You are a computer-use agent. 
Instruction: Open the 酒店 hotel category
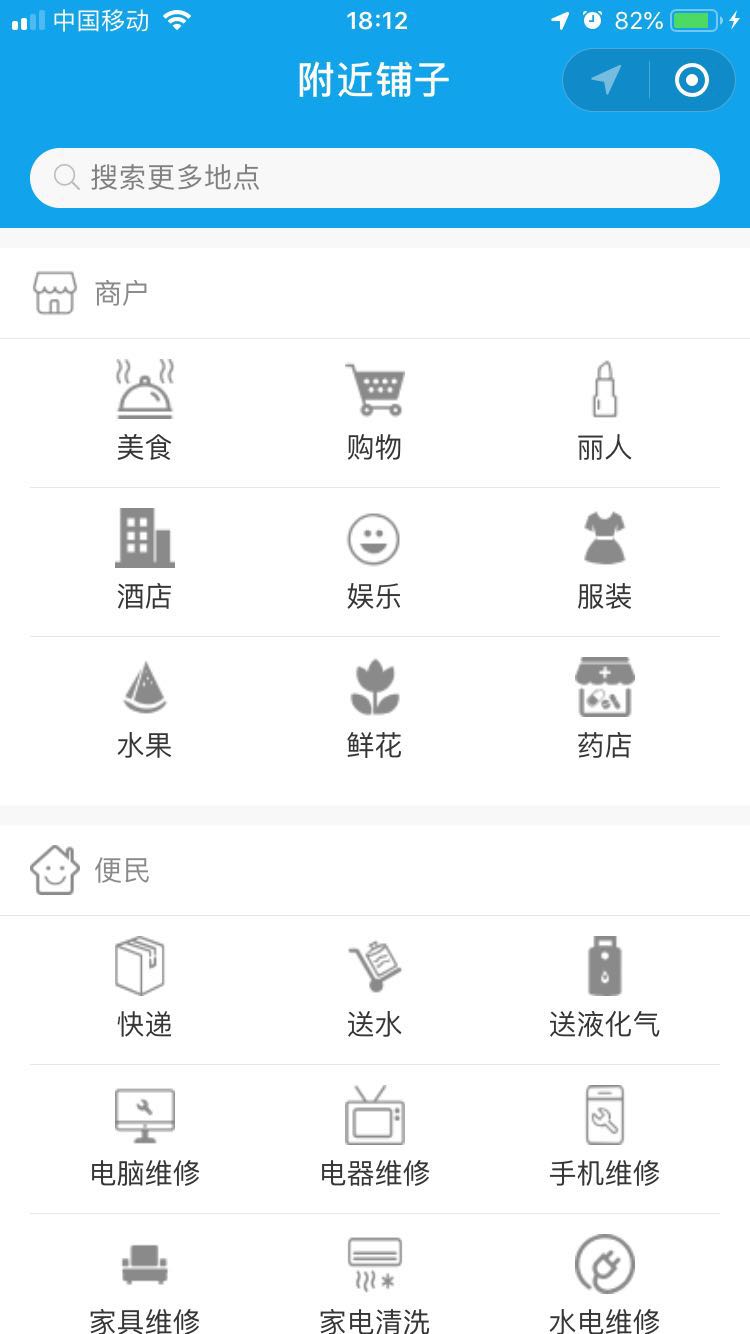click(145, 561)
